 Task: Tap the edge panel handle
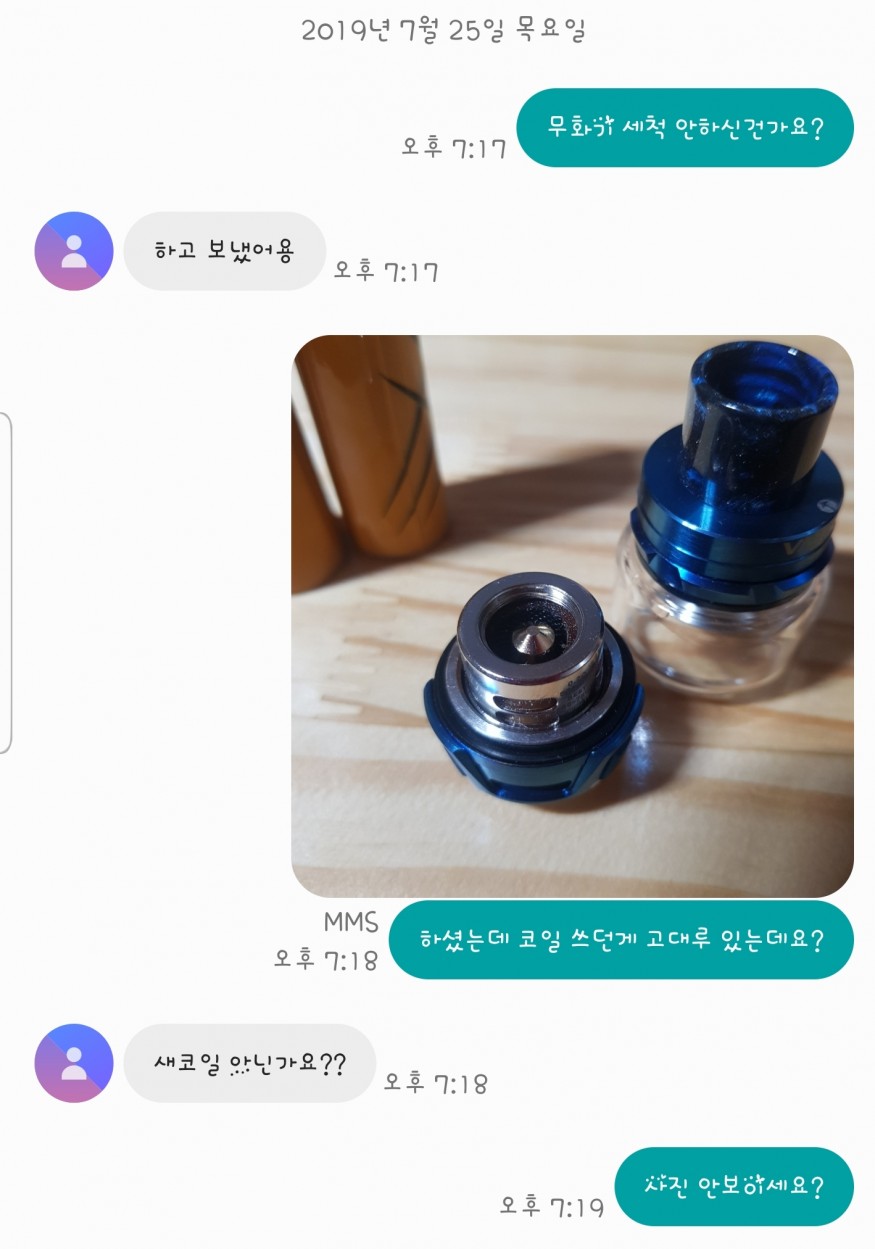point(5,582)
